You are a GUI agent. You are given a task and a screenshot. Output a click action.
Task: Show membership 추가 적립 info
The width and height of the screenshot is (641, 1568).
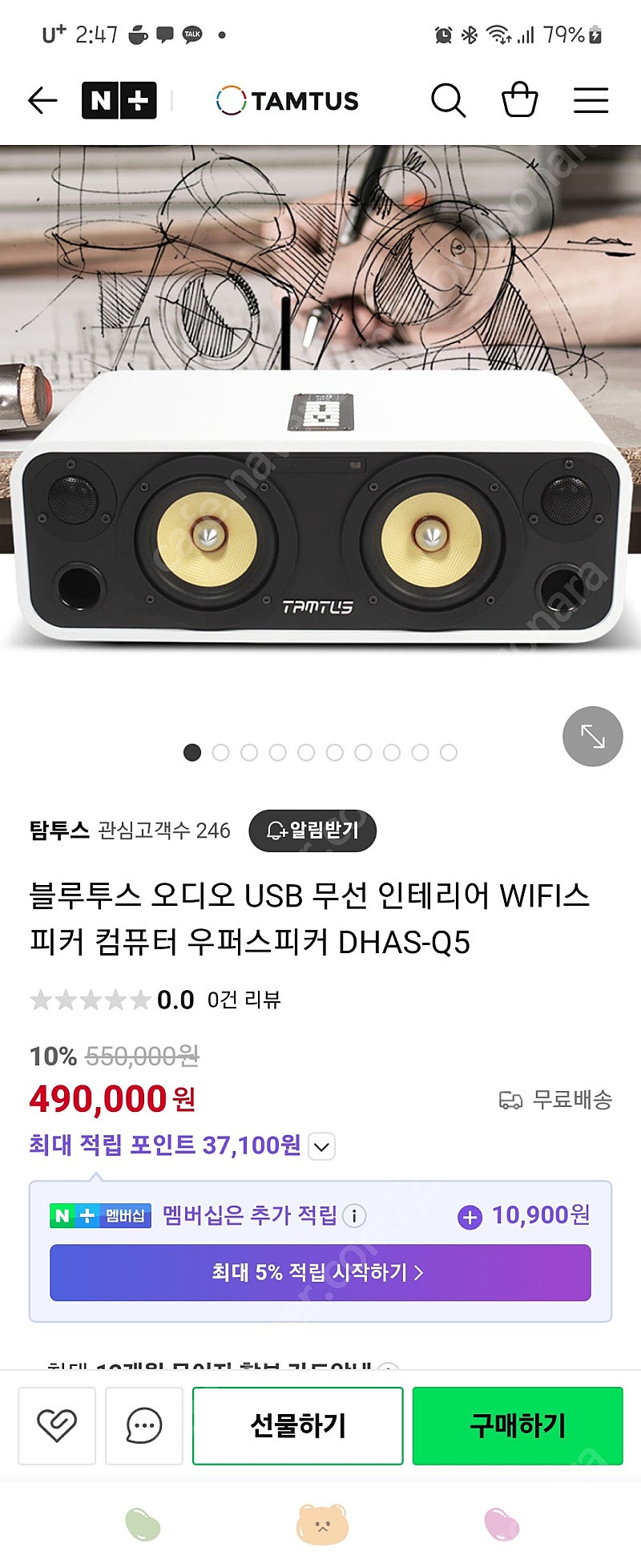coord(354,1216)
